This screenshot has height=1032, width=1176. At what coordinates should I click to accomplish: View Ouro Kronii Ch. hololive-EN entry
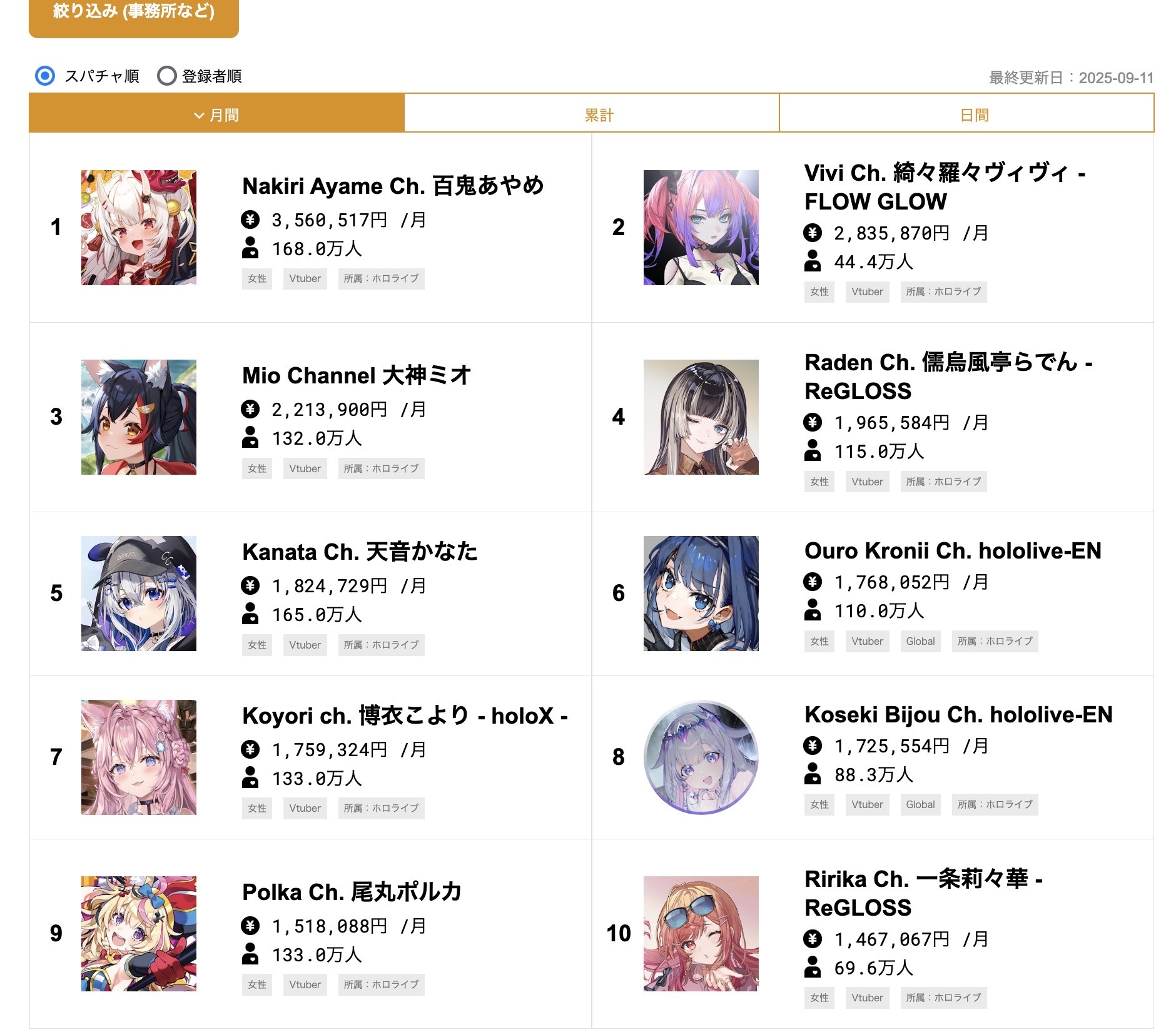[952, 551]
